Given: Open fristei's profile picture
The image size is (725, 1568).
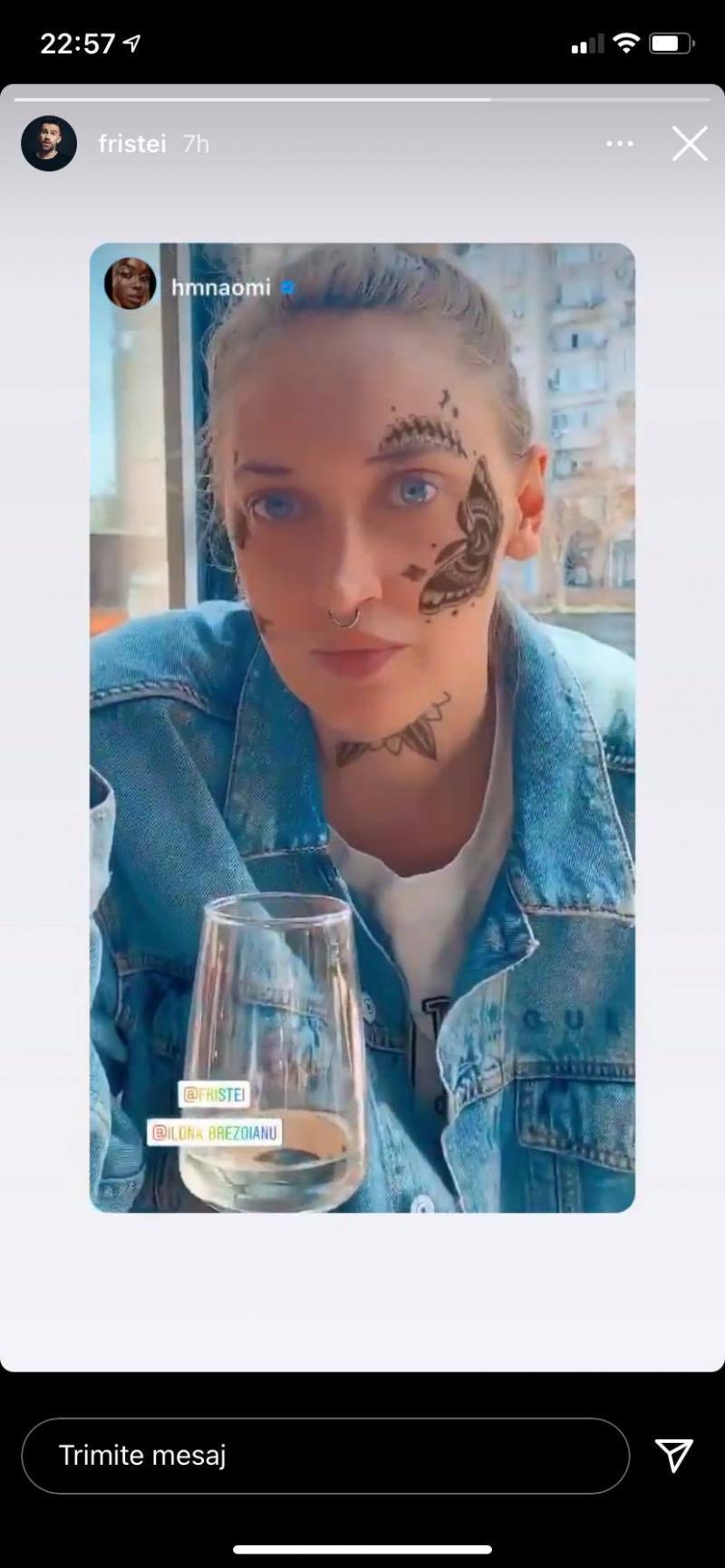Looking at the screenshot, I should pos(49,144).
